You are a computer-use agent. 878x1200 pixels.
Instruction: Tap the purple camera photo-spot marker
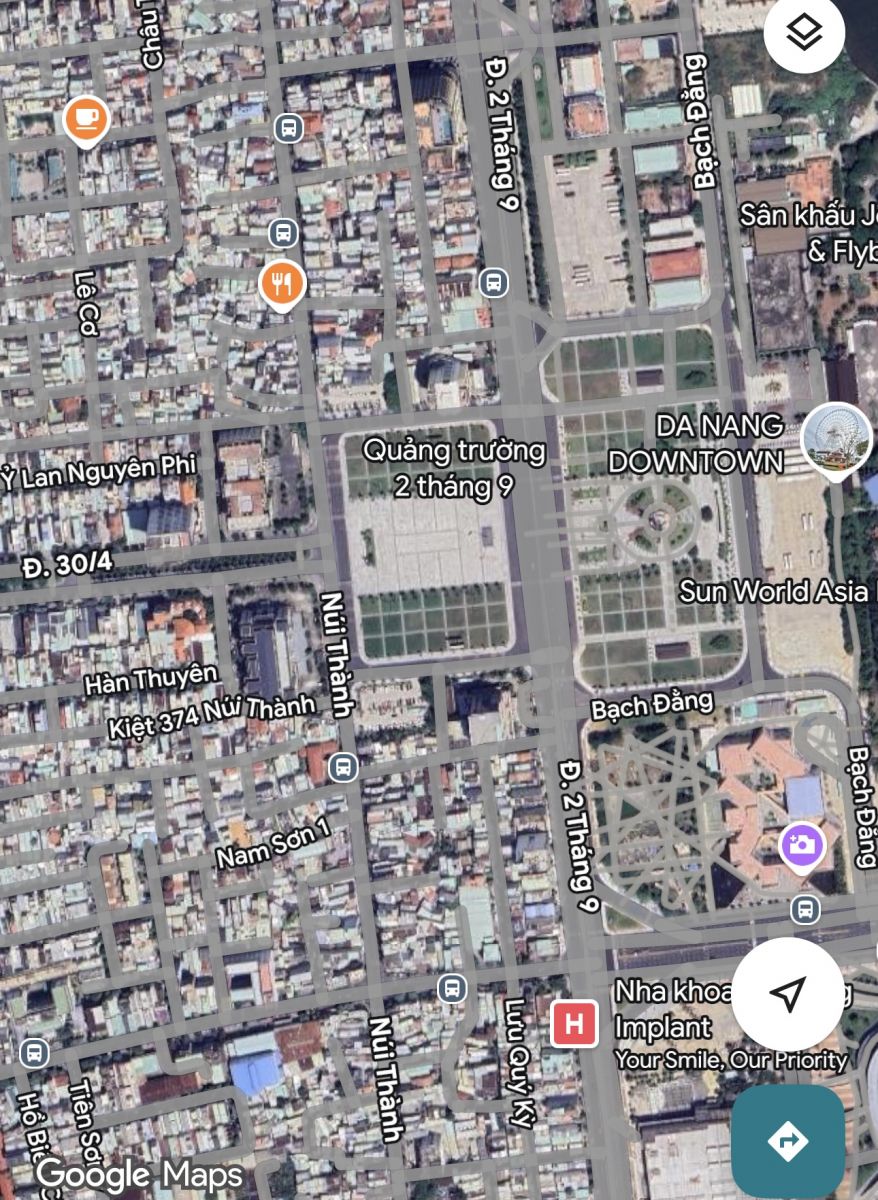(802, 845)
